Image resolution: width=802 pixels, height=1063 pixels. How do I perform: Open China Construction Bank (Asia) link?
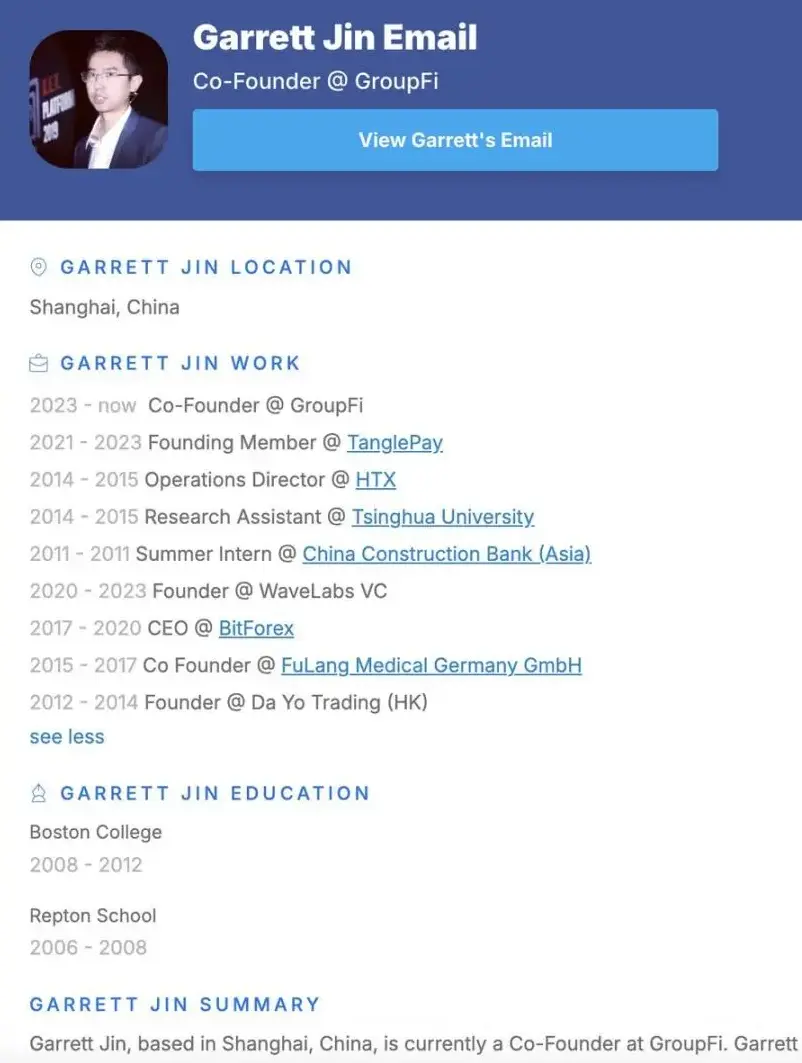[446, 554]
